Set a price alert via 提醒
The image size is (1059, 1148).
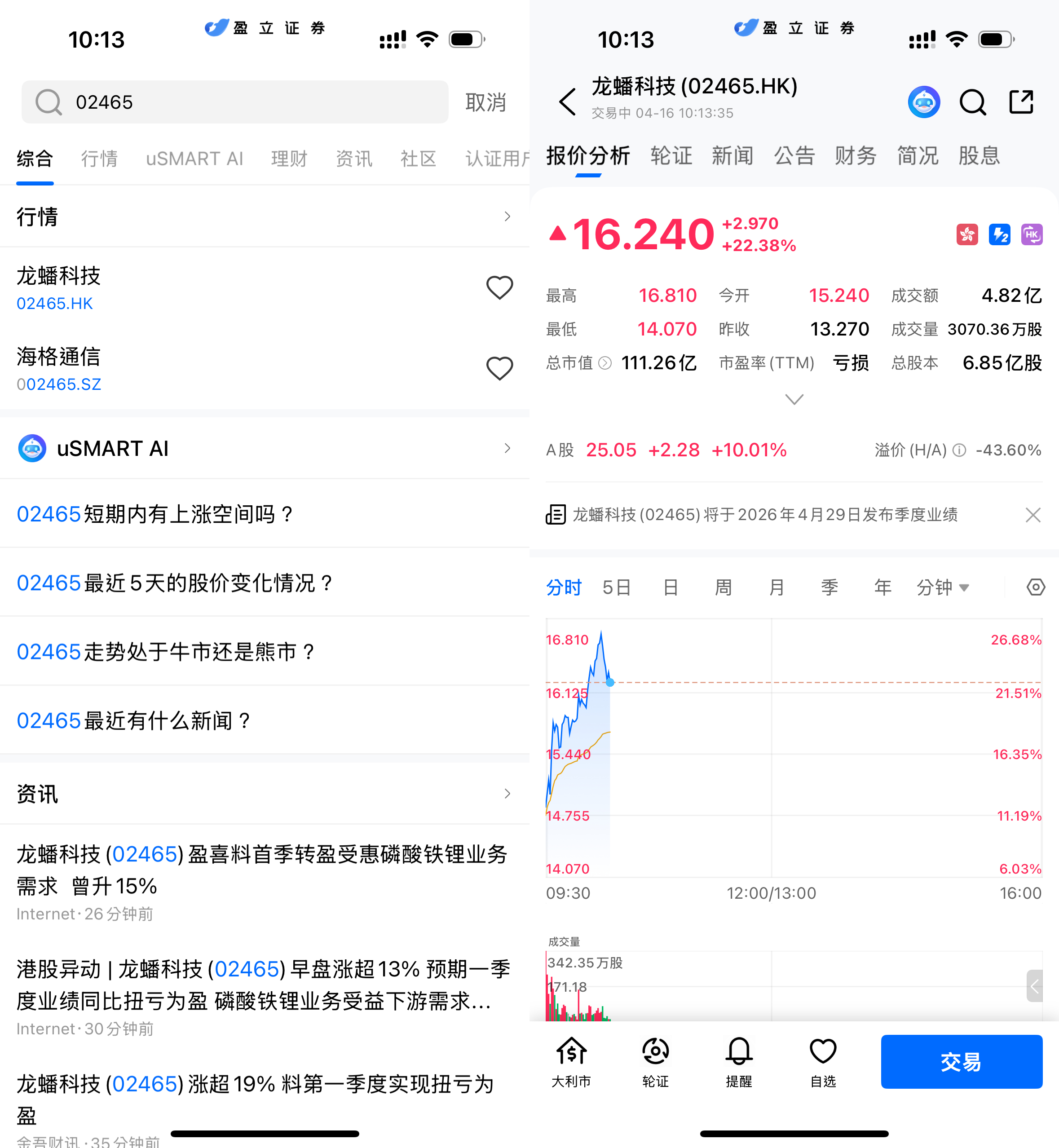tap(739, 1061)
